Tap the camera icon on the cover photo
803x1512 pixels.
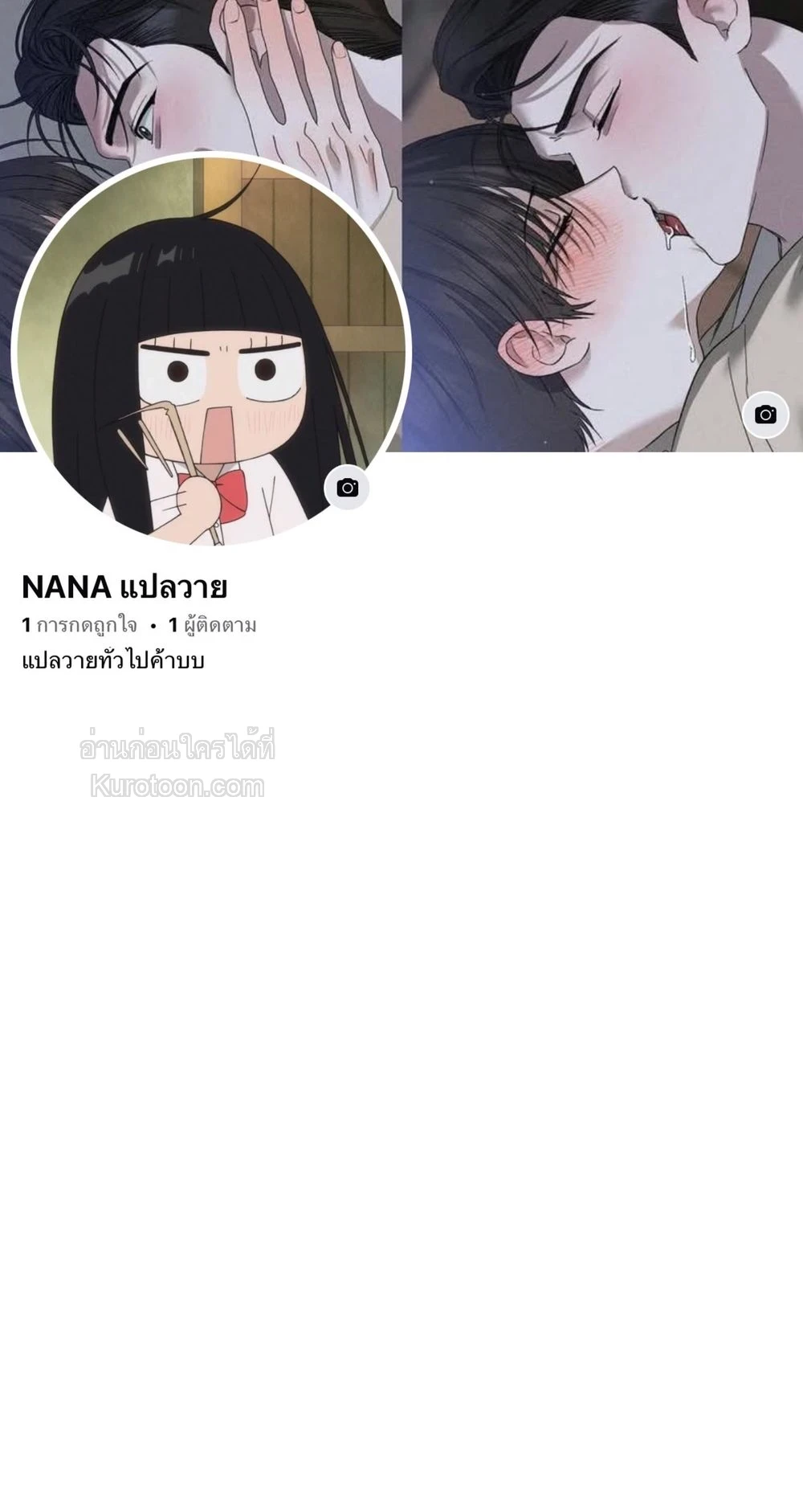coord(765,415)
